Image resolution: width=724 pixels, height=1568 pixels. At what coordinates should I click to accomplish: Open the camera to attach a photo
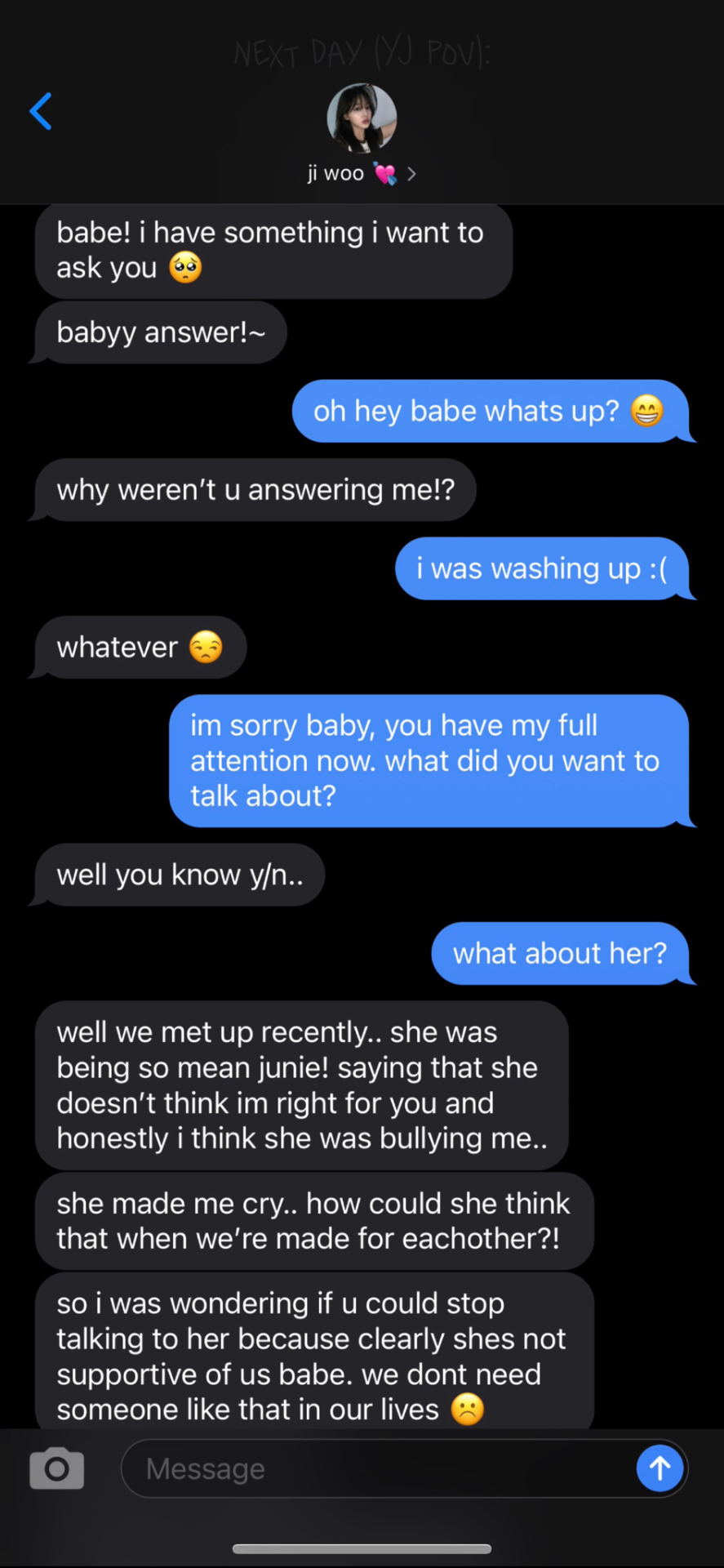(56, 1468)
